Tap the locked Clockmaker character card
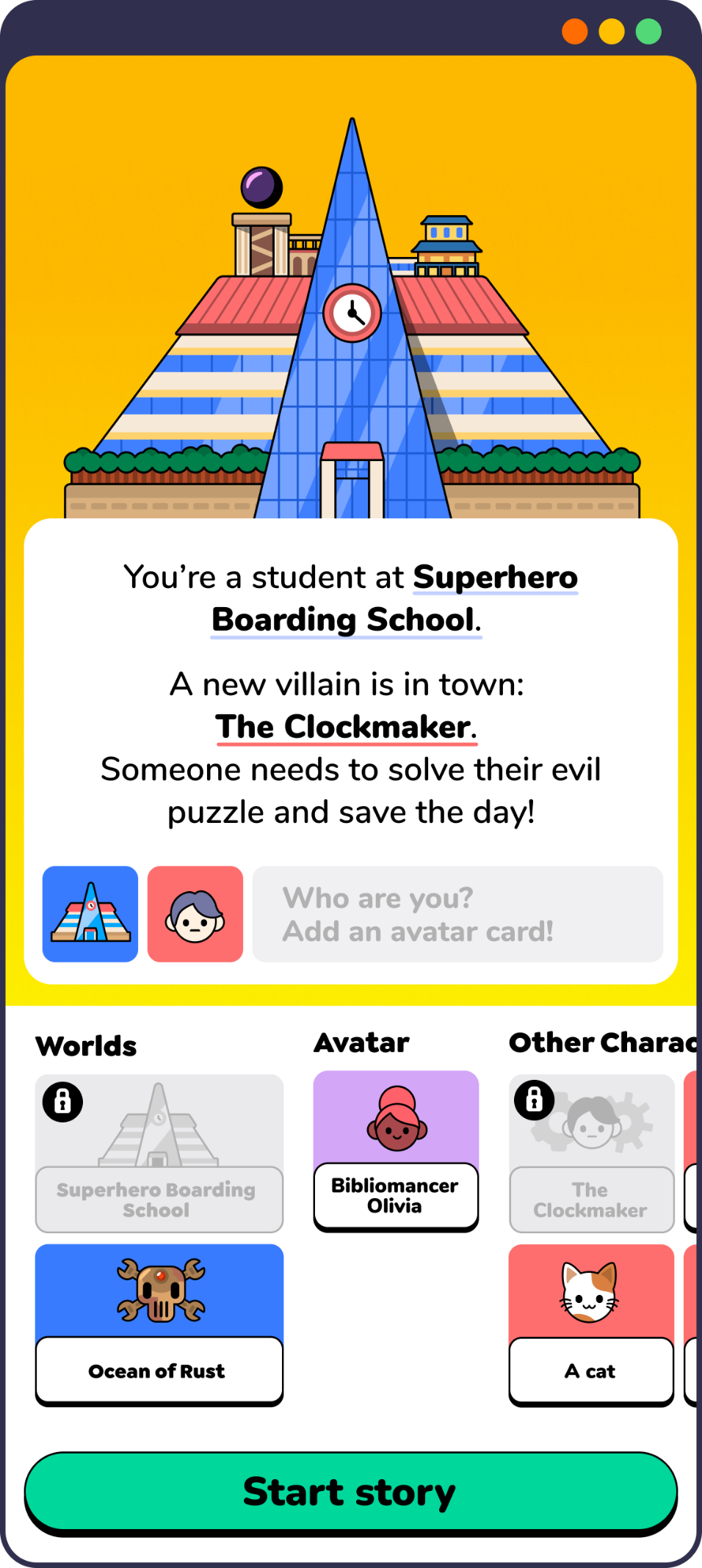This screenshot has height=1568, width=702. click(591, 1153)
